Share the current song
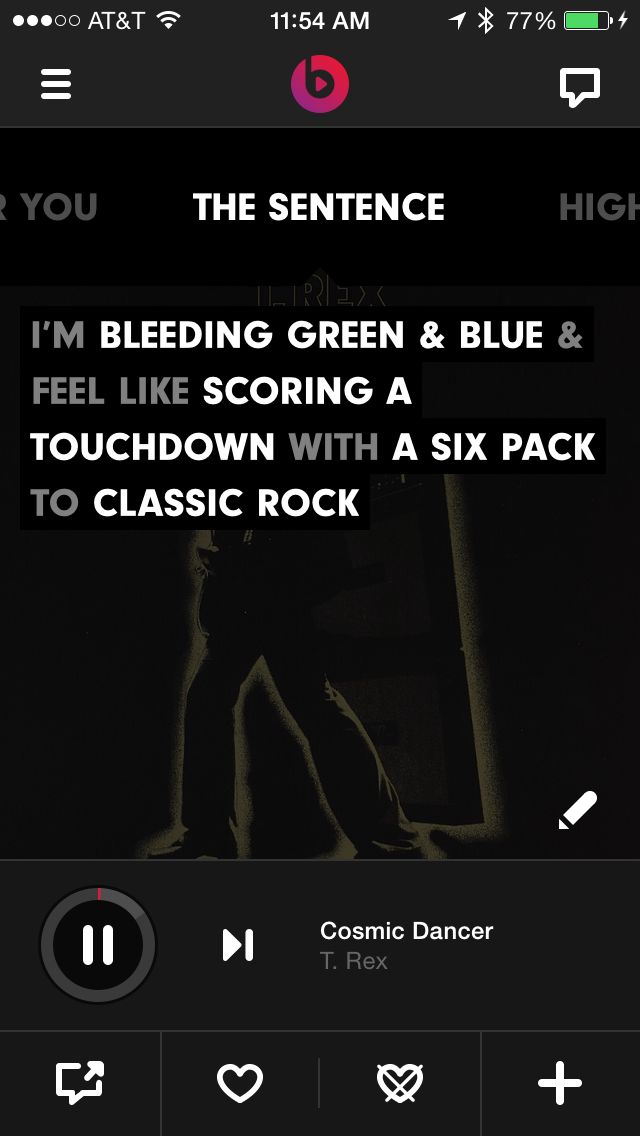The width and height of the screenshot is (640, 1136). pyautogui.click(x=80, y=1083)
